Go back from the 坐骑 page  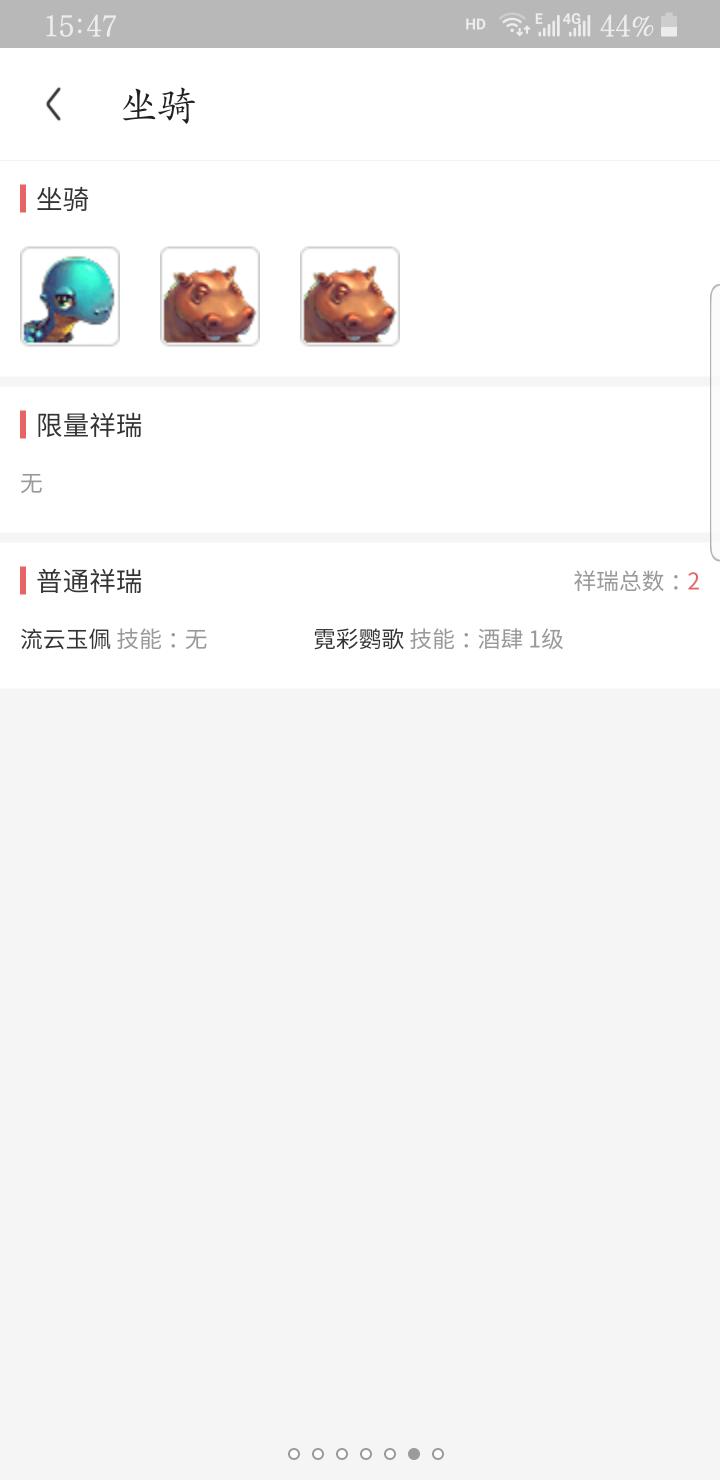54,104
